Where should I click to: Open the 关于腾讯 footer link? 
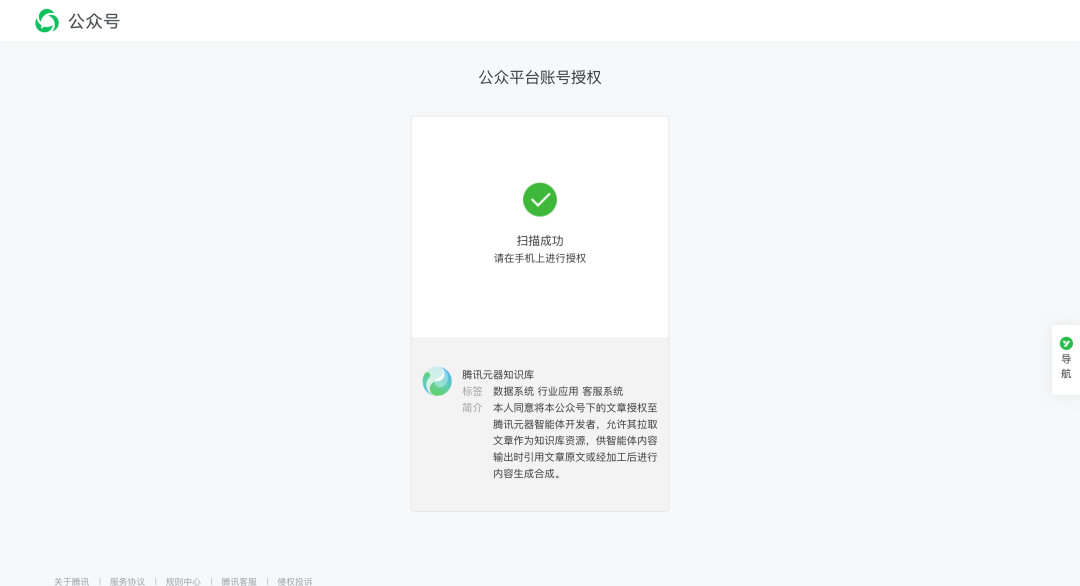pos(72,581)
